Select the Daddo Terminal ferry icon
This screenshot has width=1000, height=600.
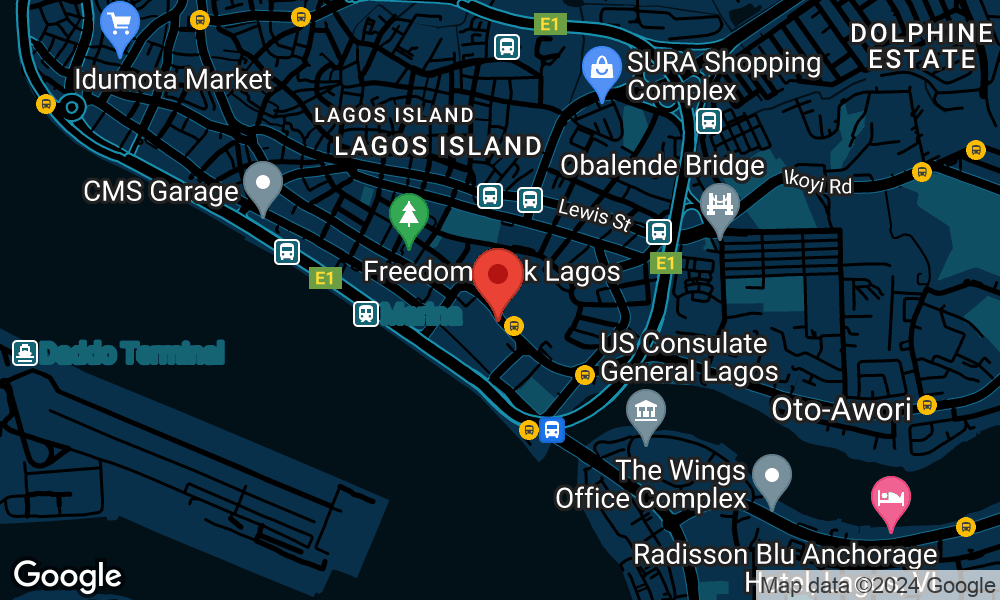pyautogui.click(x=25, y=353)
